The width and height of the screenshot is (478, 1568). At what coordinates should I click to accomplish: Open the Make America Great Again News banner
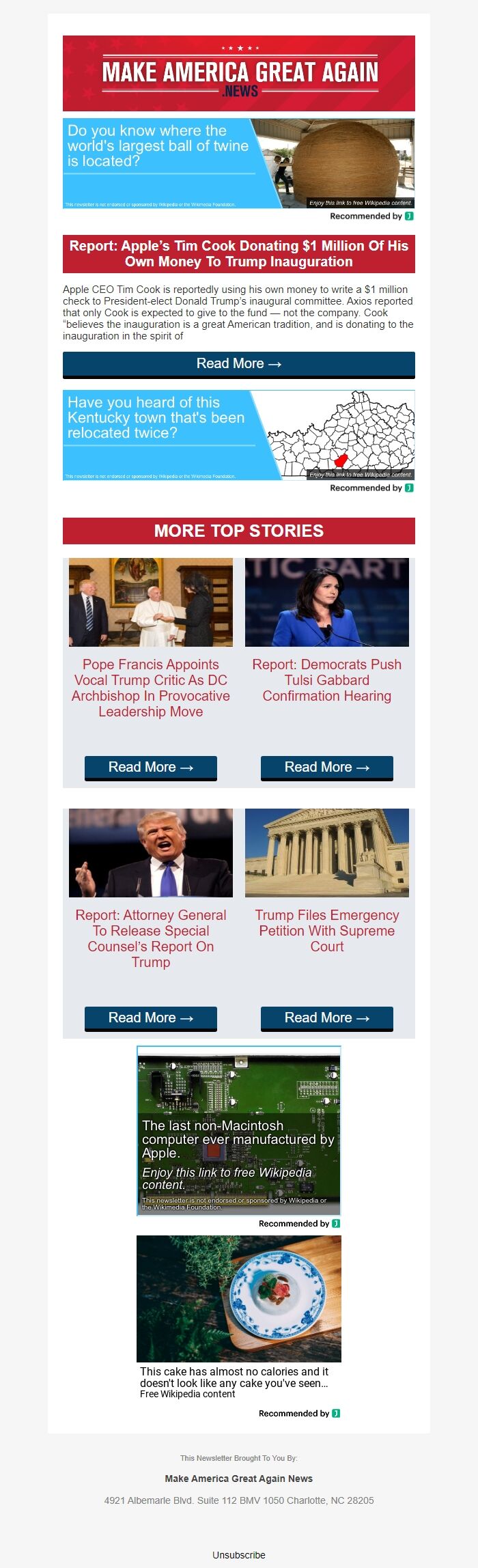tap(238, 73)
